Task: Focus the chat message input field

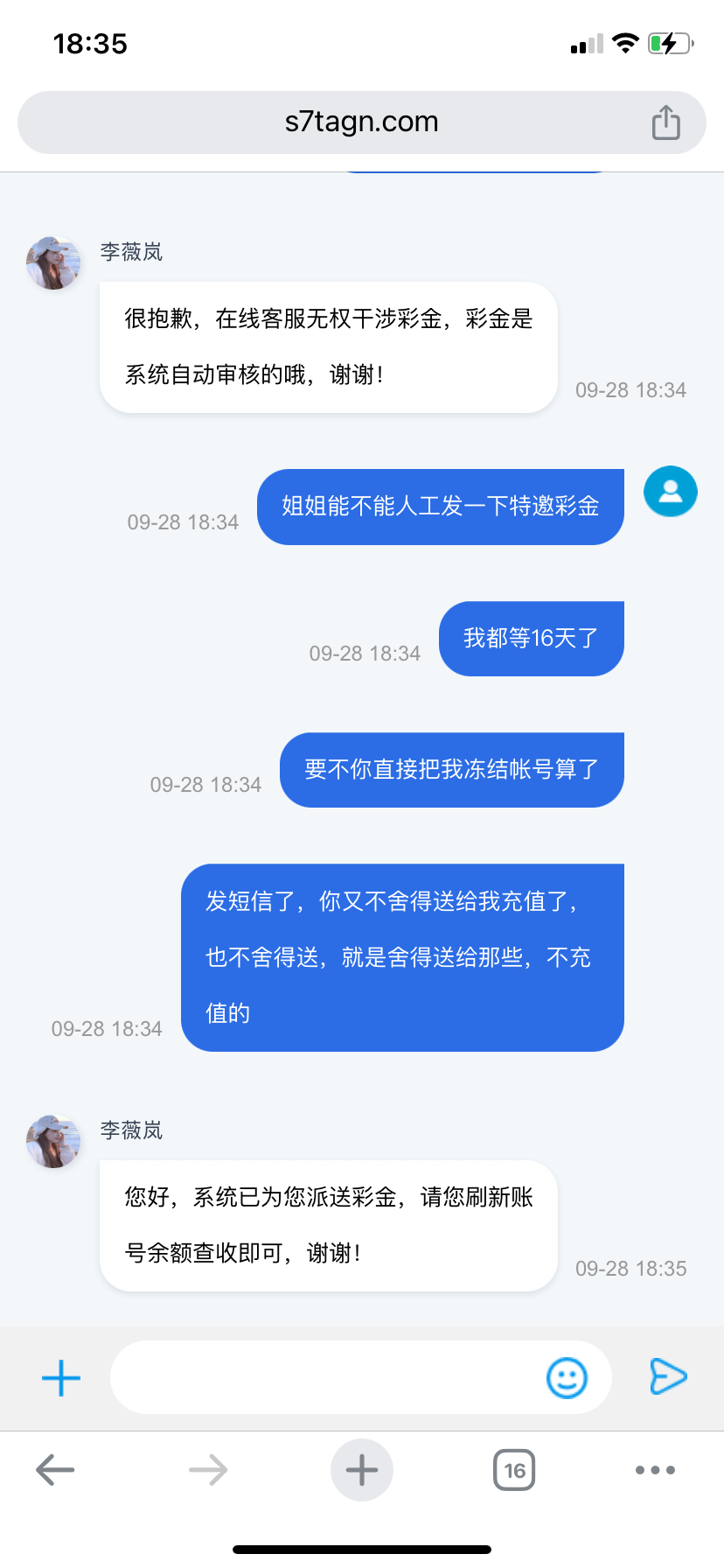Action: click(x=324, y=1378)
